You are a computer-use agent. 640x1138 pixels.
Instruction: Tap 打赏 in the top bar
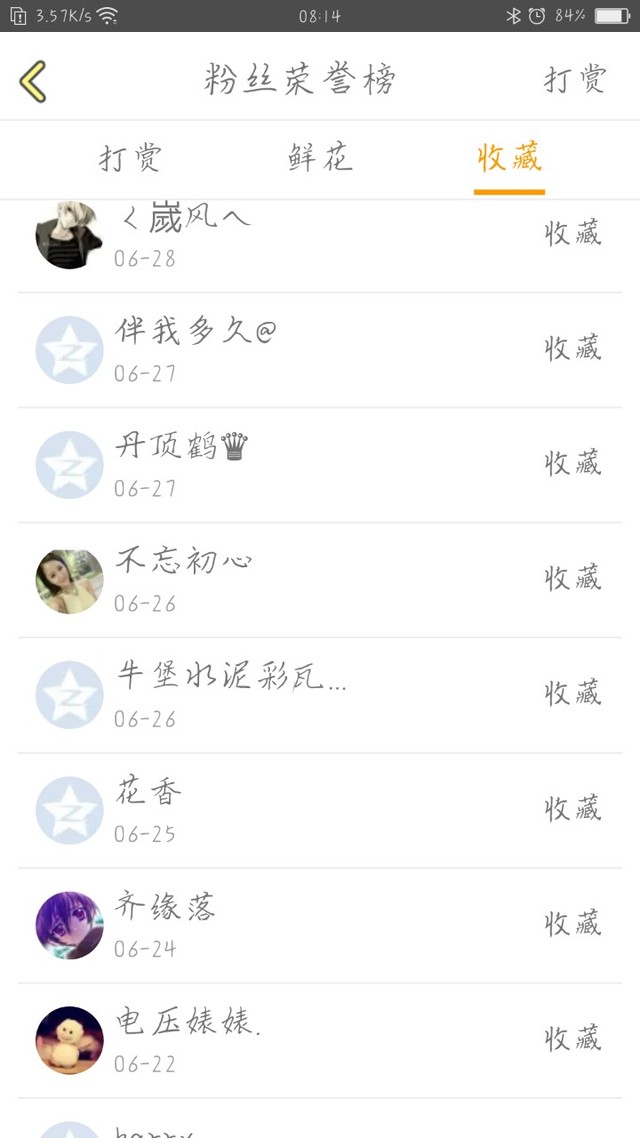click(x=575, y=80)
